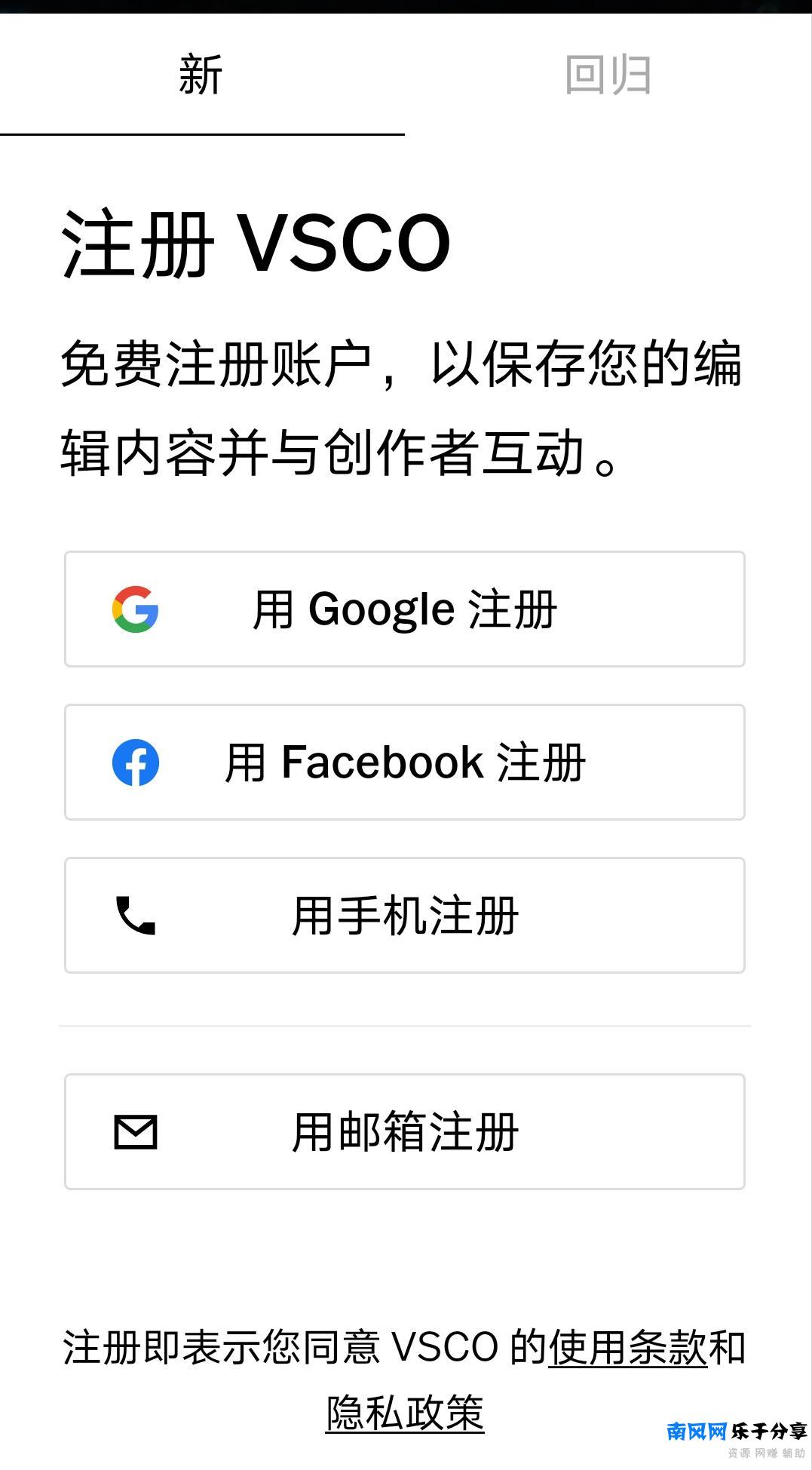Screen dimensions: 812x1470
Task: Click the underline below the 新 tab
Action: click(x=201, y=134)
